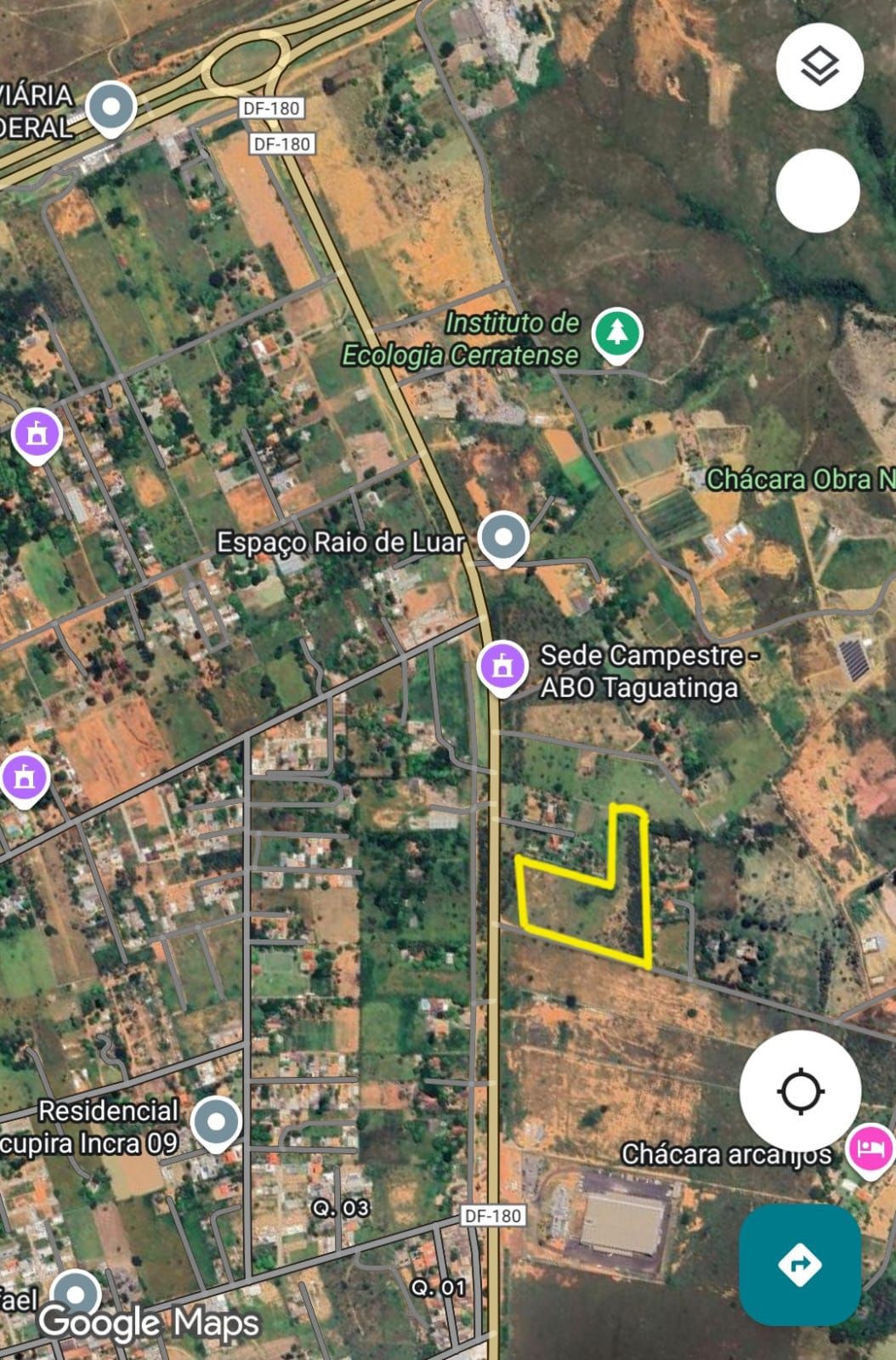896x1360 pixels.
Task: Select the Instituto de Ecologia Cerratense pin
Action: click(617, 332)
